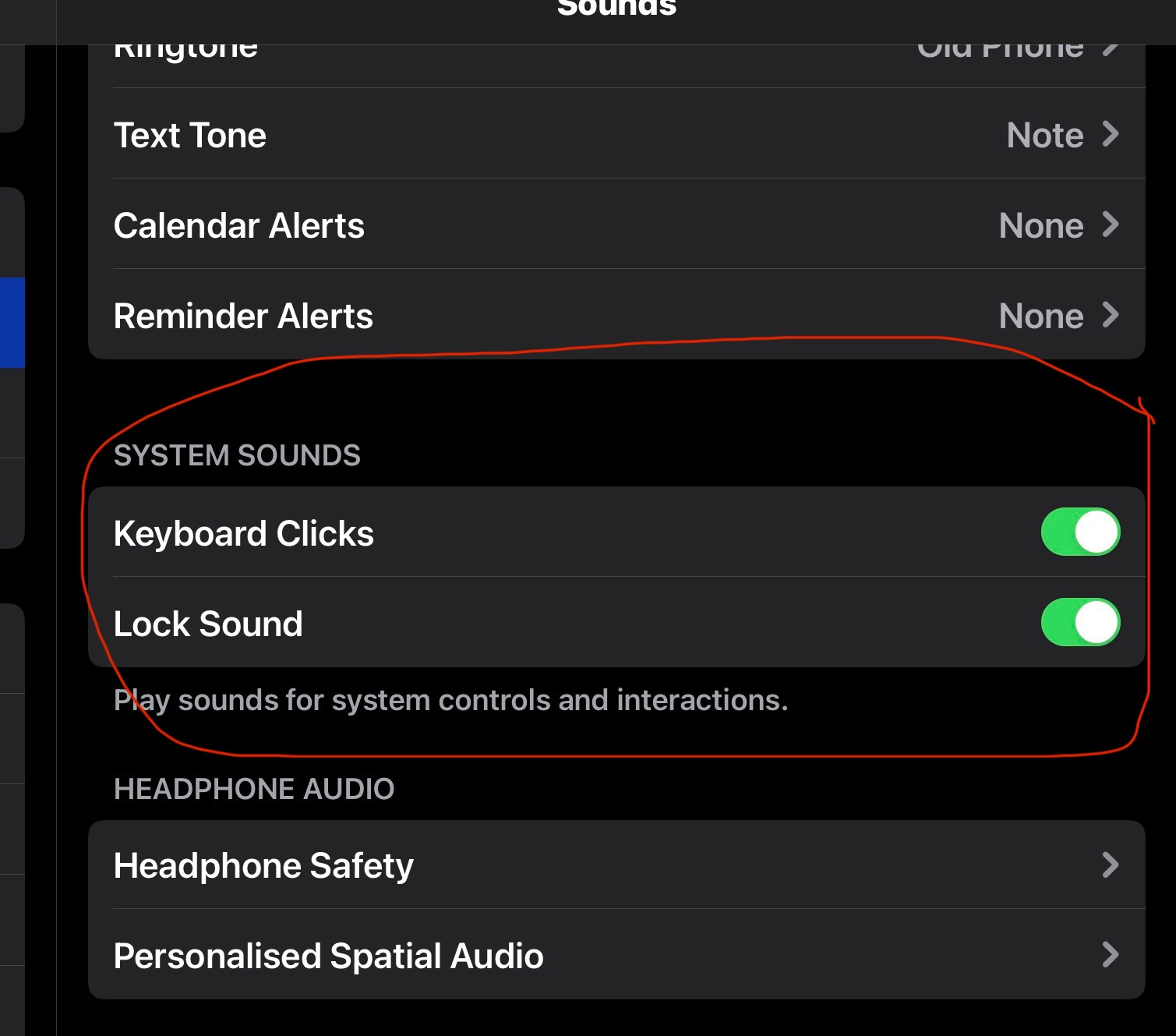Open Personalised Spatial Audio
This screenshot has width=1176, height=1036.
(616, 956)
